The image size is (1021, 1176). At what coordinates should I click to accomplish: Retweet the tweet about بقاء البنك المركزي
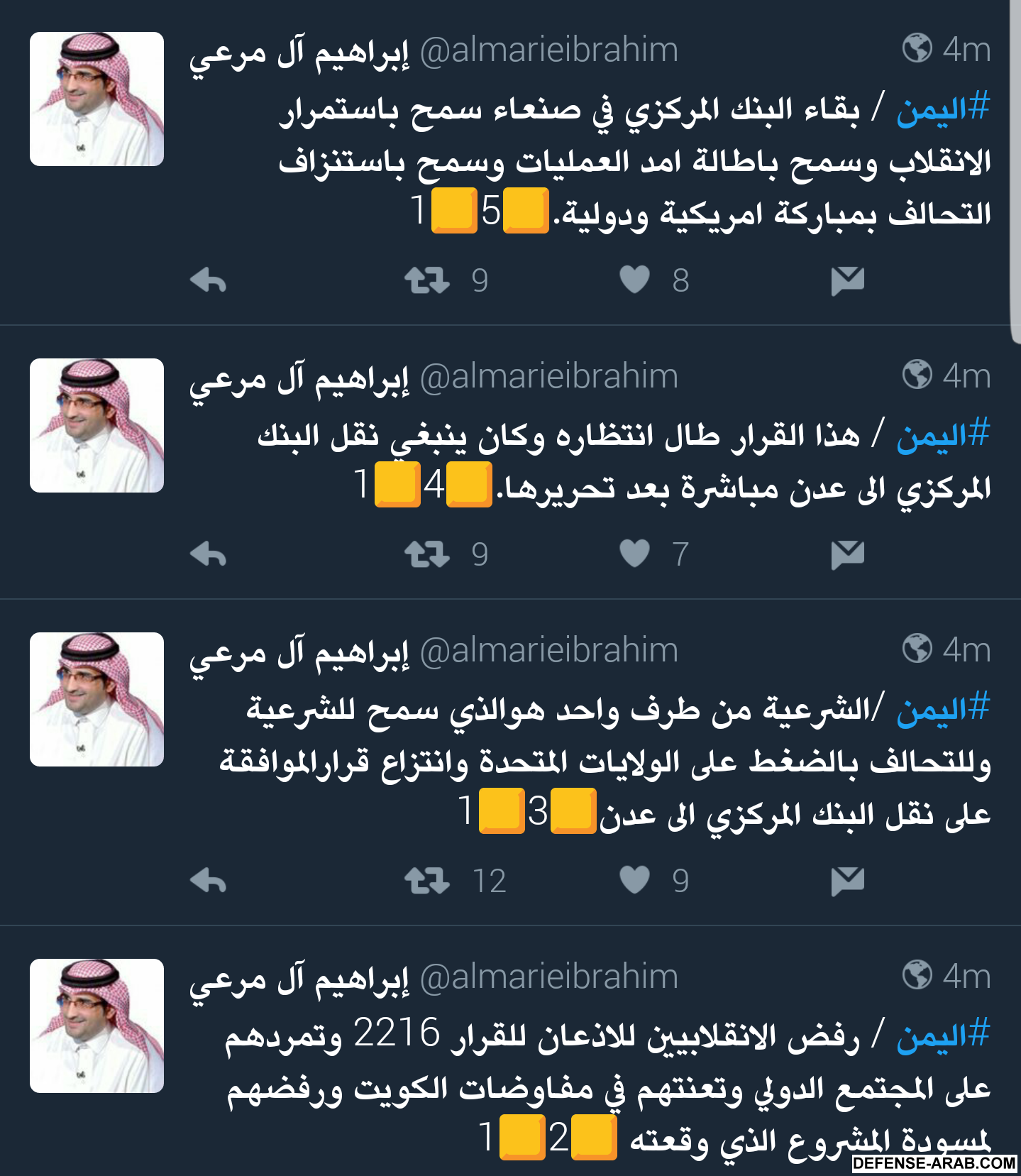point(427,281)
